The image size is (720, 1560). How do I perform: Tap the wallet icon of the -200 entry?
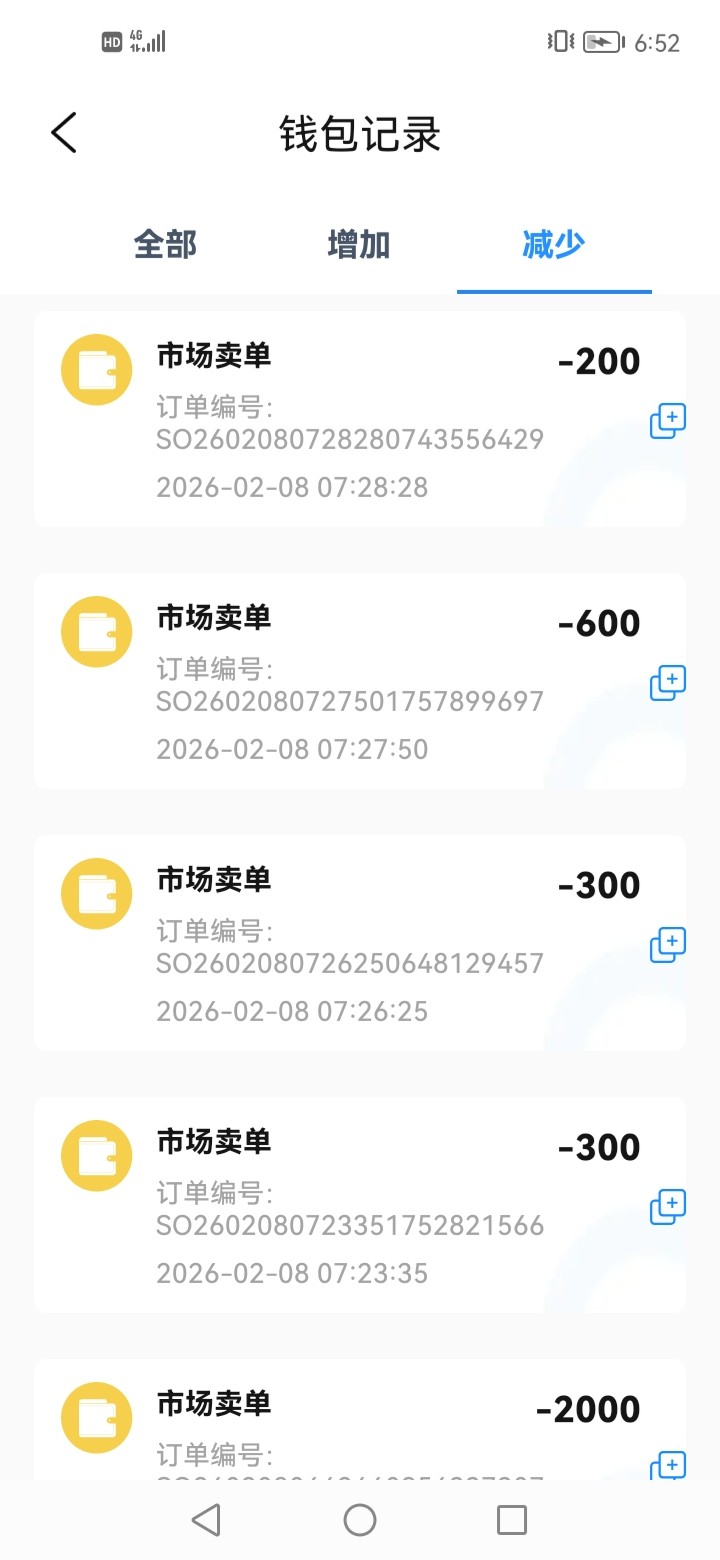pyautogui.click(x=96, y=369)
